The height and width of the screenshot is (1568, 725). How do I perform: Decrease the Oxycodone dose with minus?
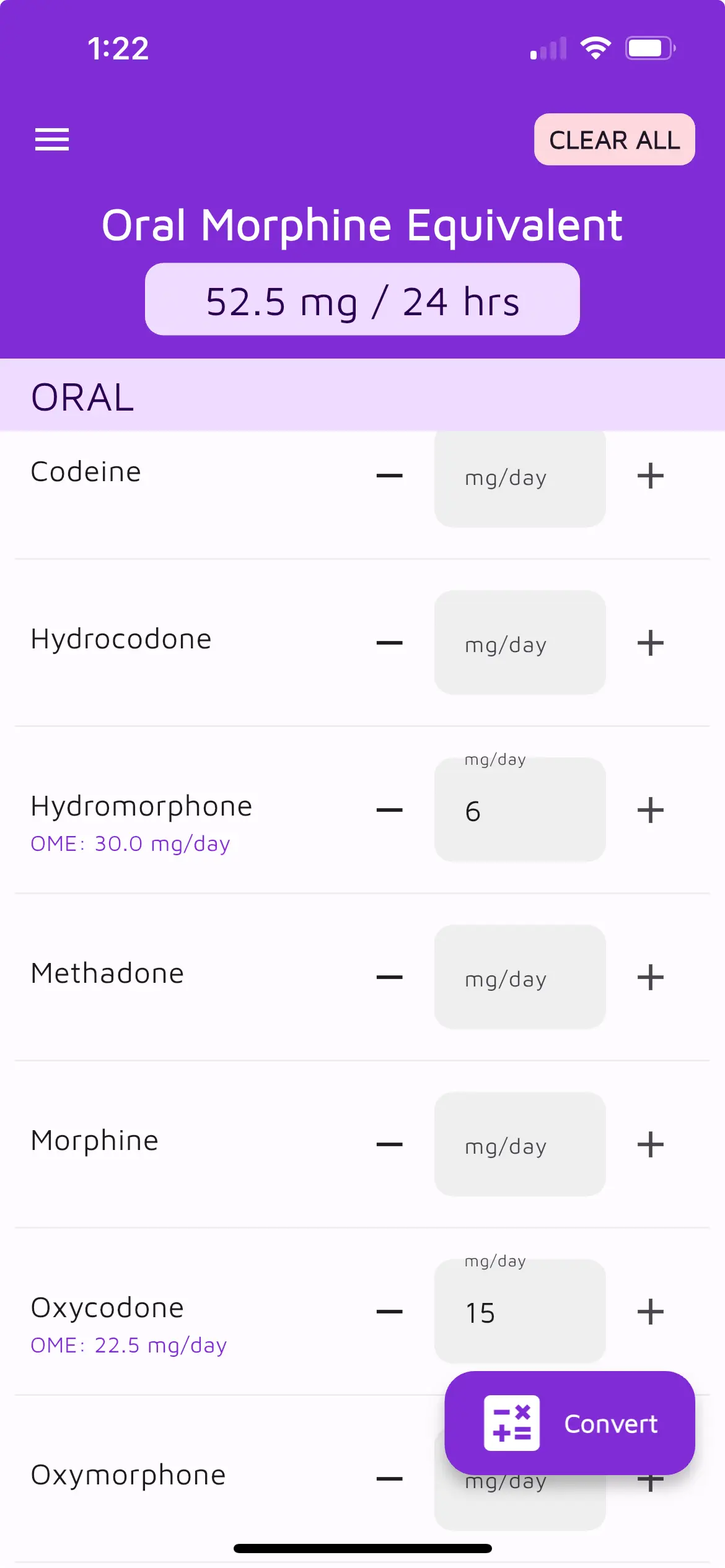389,1310
